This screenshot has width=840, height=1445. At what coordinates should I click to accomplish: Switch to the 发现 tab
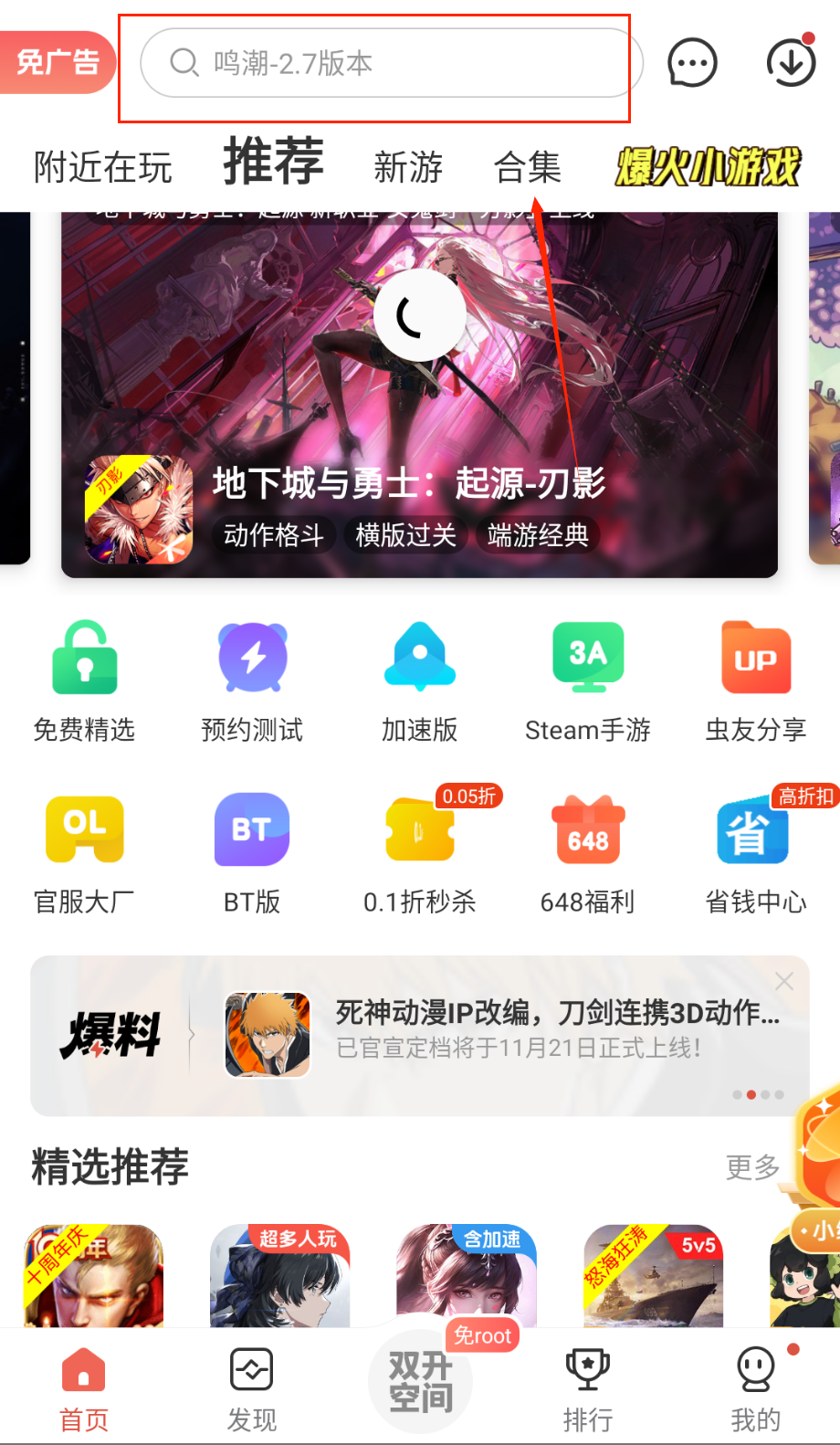point(252,1388)
